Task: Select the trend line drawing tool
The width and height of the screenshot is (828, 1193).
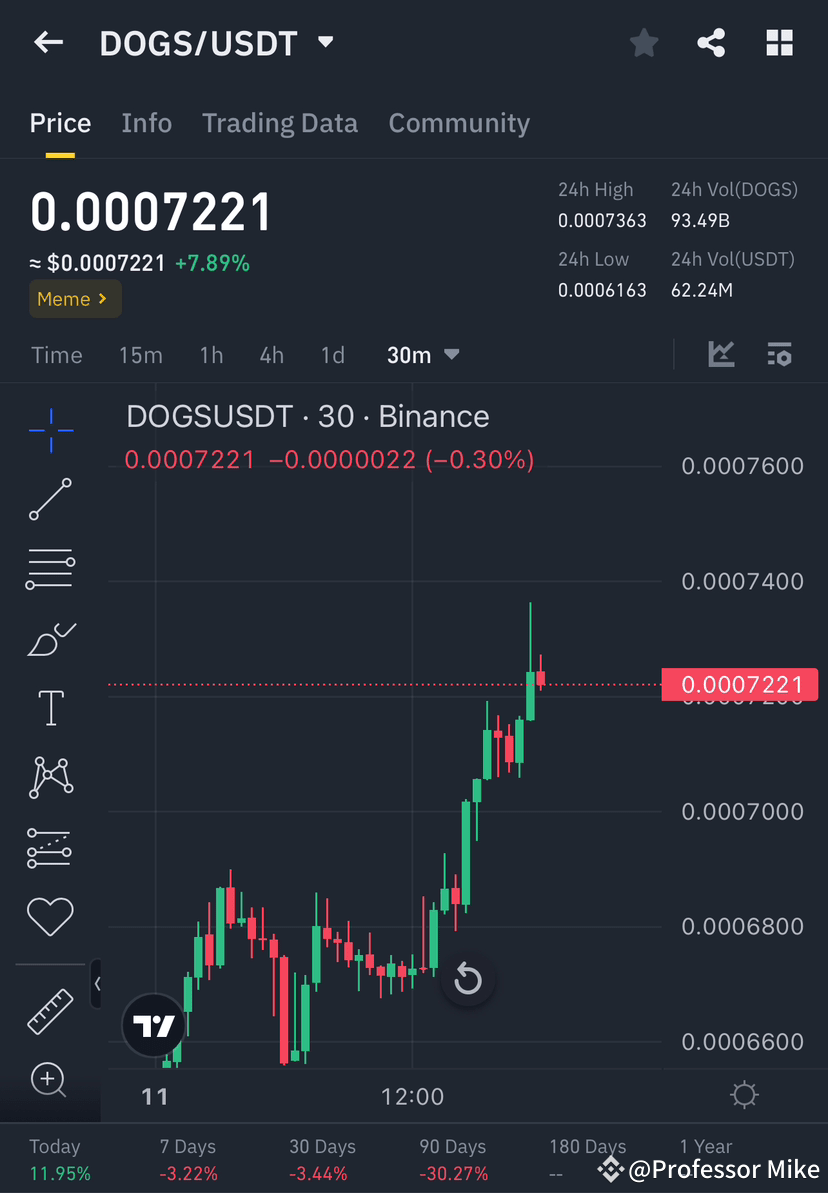Action: (x=50, y=499)
